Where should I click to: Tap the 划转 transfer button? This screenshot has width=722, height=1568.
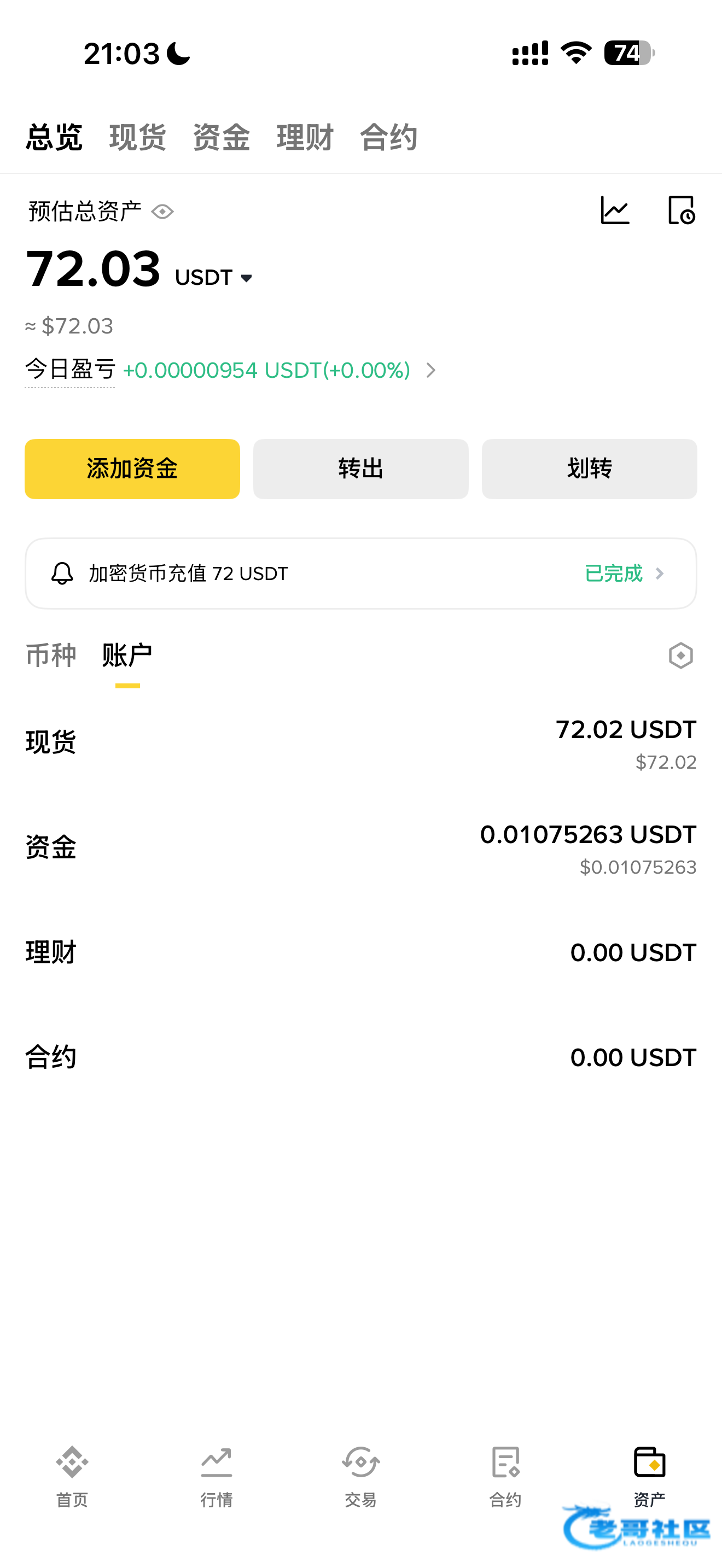[x=589, y=469]
